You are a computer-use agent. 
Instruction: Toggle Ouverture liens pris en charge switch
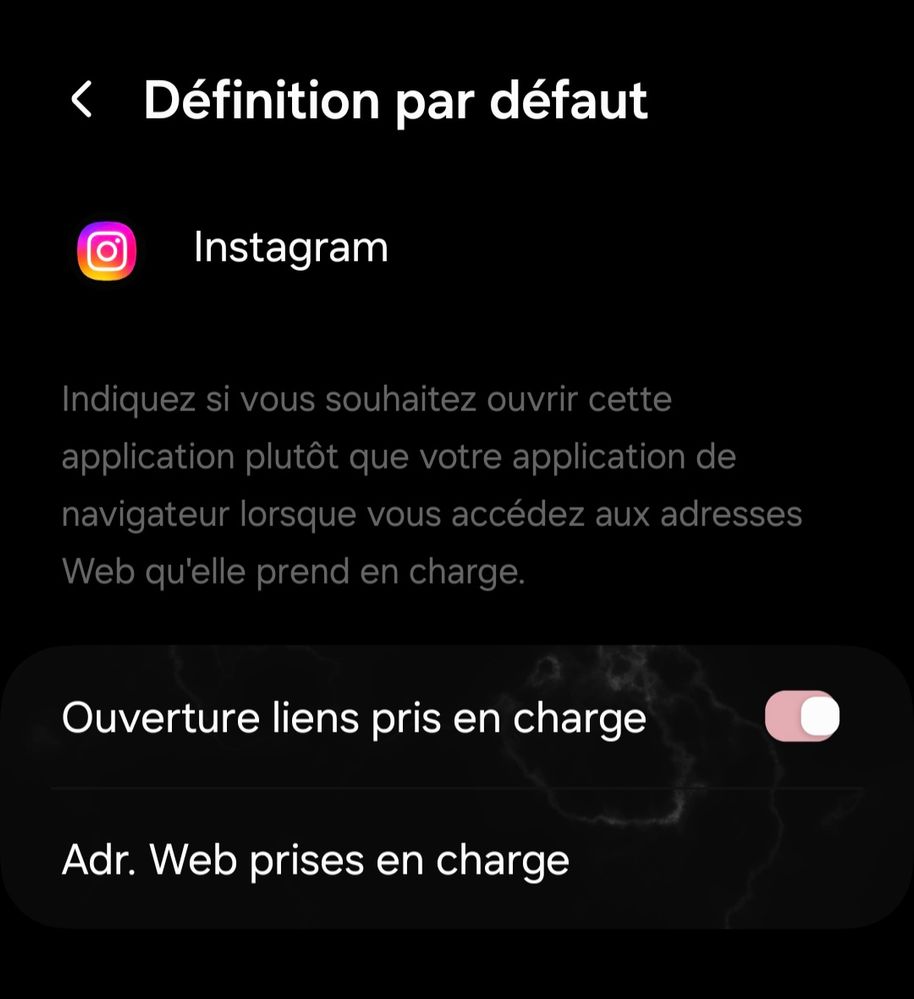(801, 717)
